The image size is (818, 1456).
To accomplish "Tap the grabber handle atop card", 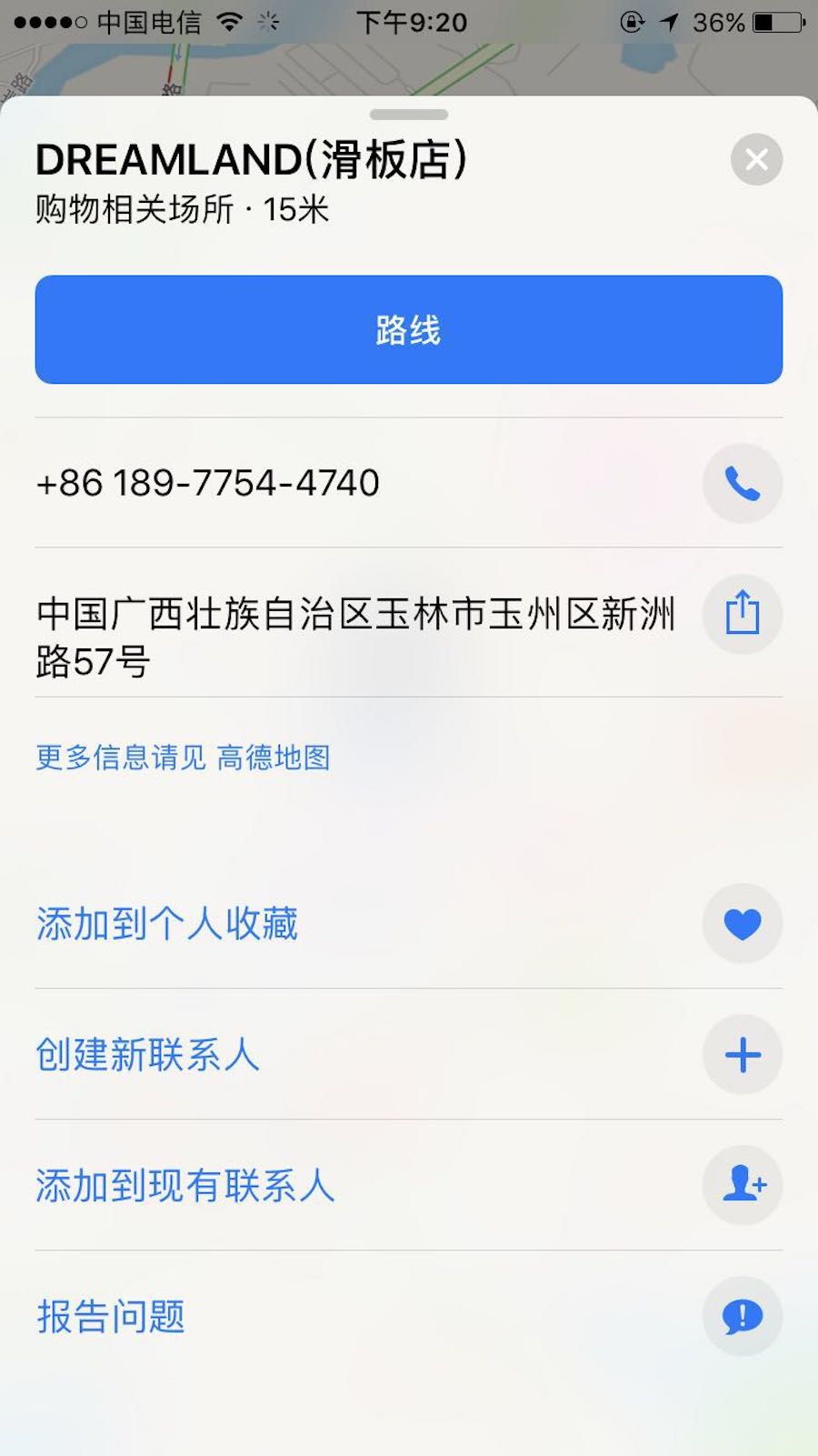I will point(408,115).
